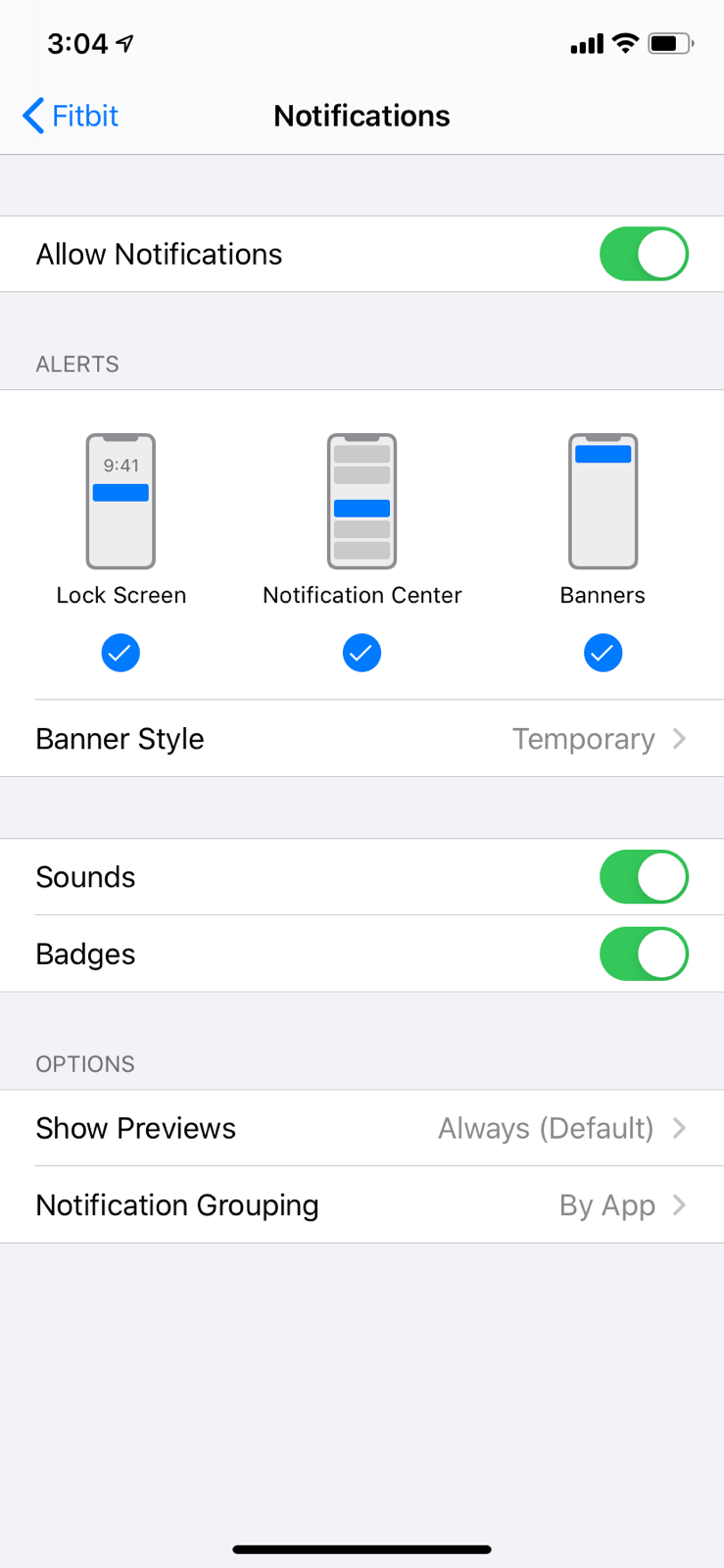Turn off Allow Notifications switch

[x=643, y=254]
